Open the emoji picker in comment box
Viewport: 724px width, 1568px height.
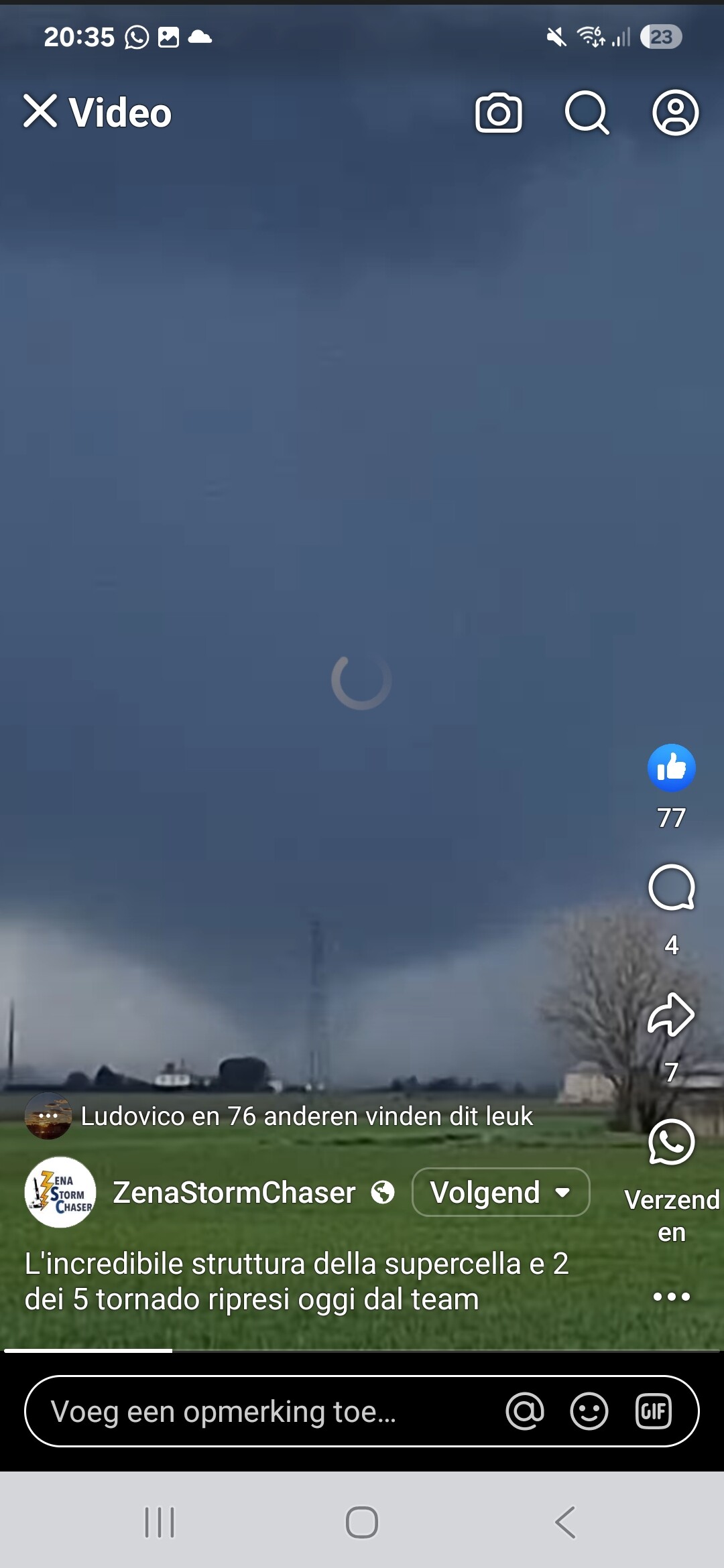pos(589,1411)
